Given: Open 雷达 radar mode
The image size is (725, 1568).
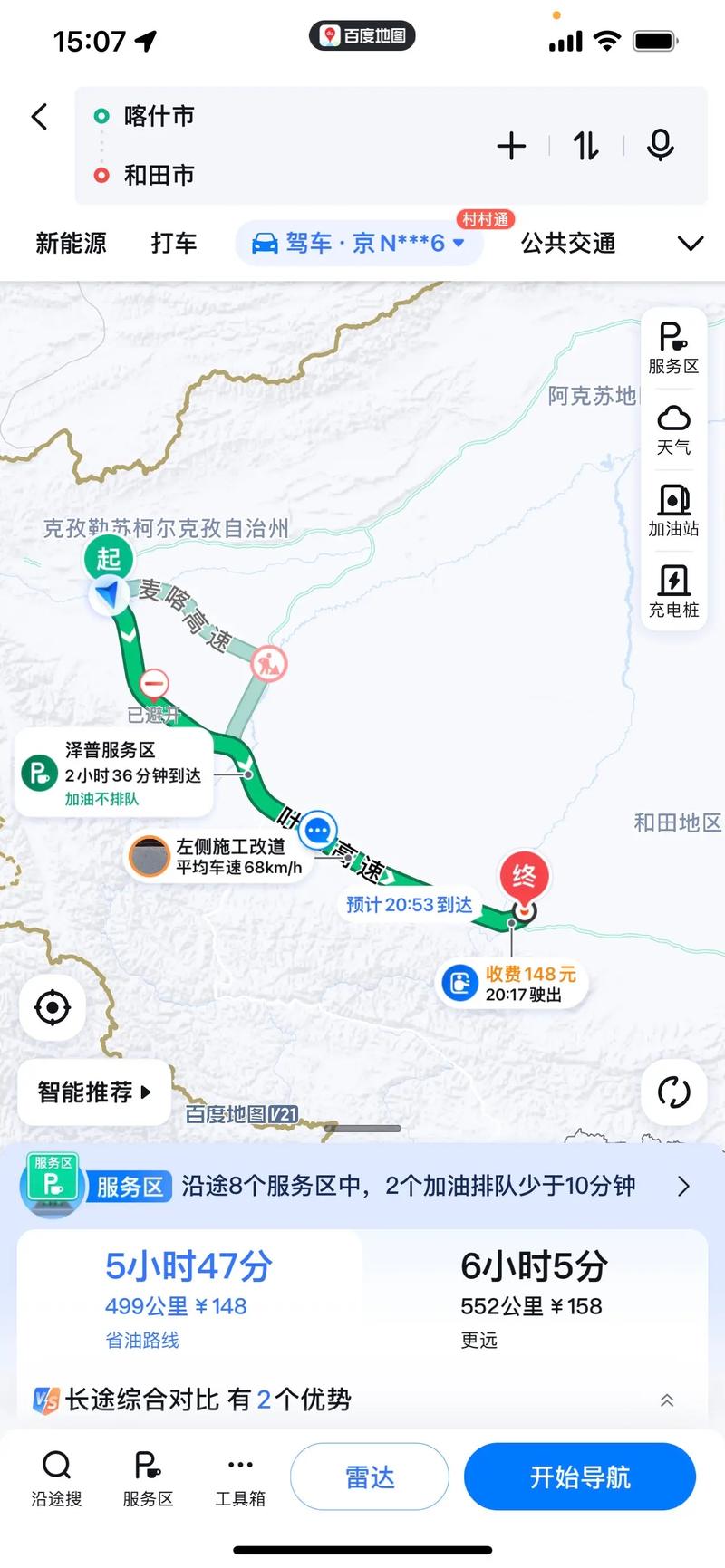Looking at the screenshot, I should (369, 1477).
